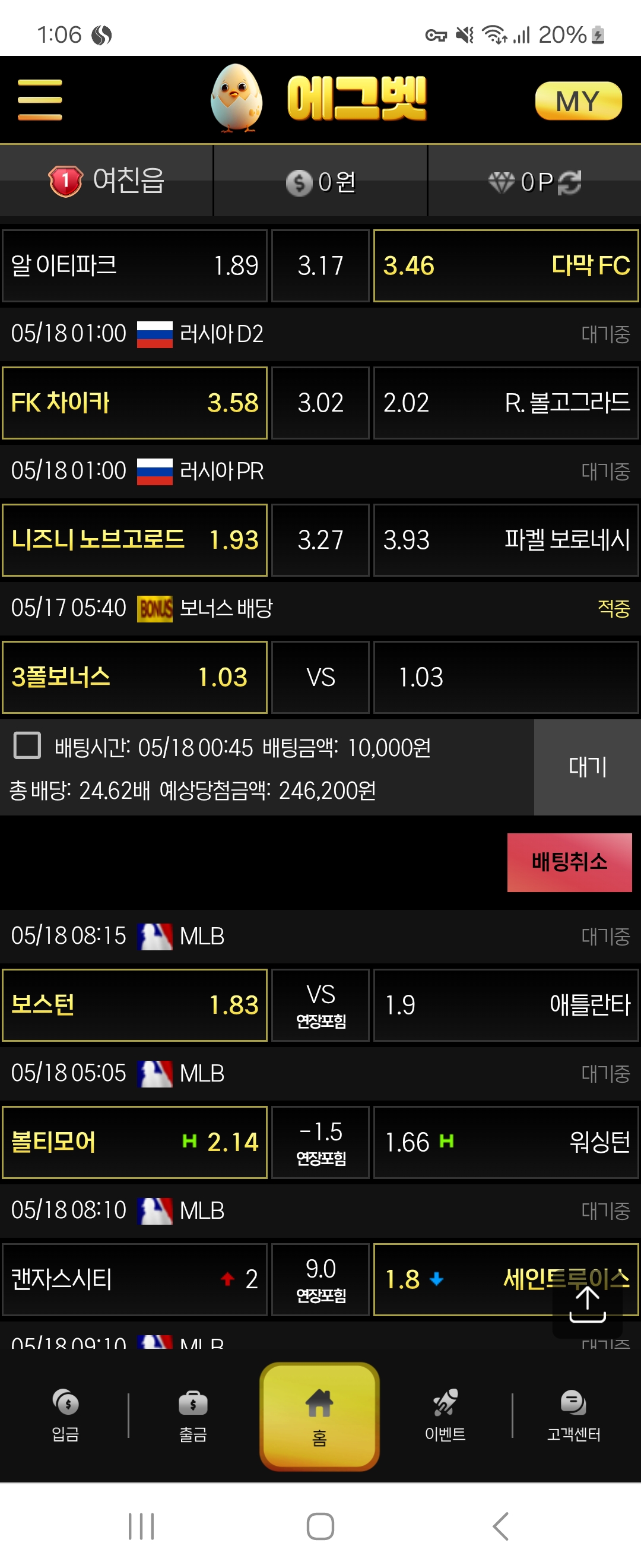This screenshot has width=641, height=1568.
Task: Select 보스턴 at odds 1.83
Action: tap(134, 1005)
